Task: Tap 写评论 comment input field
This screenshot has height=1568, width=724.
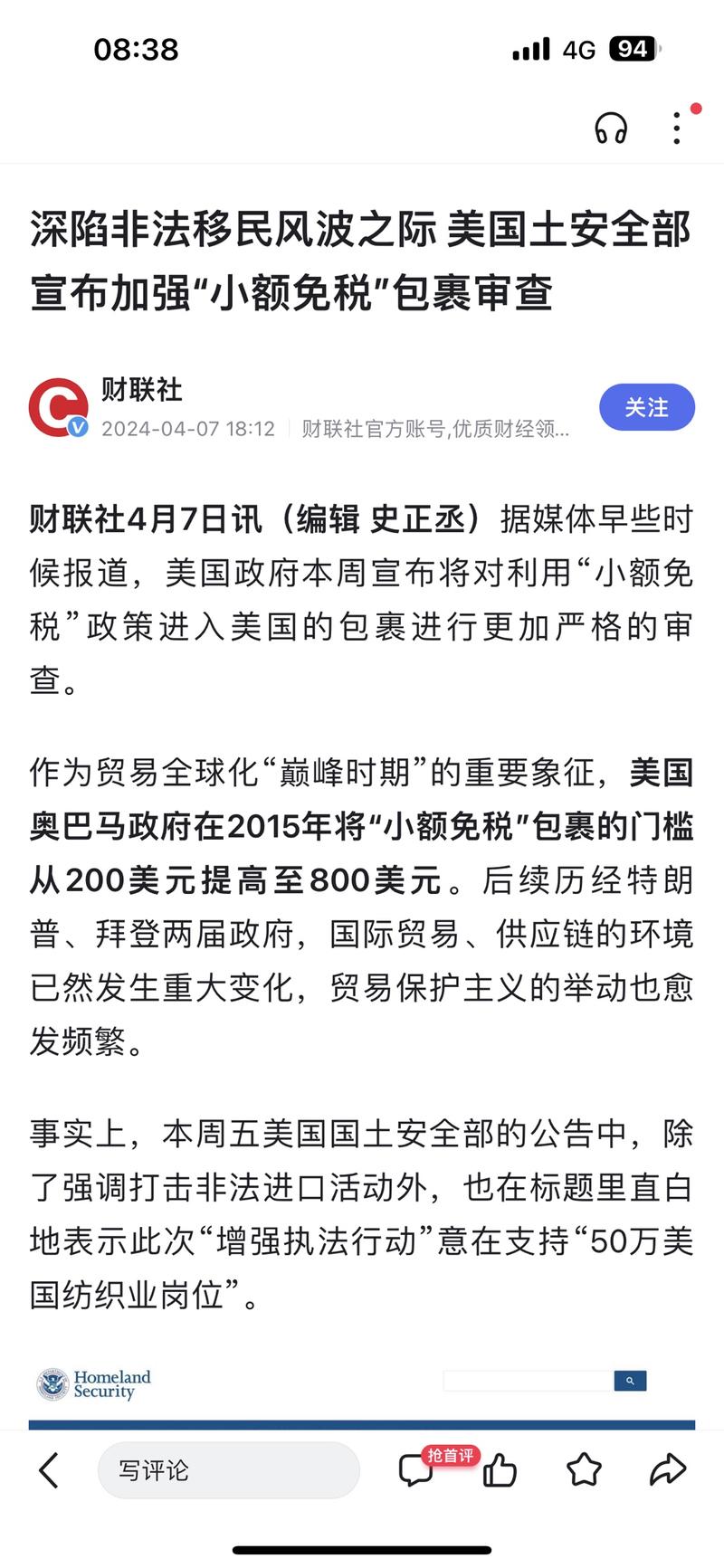Action: (x=228, y=1470)
